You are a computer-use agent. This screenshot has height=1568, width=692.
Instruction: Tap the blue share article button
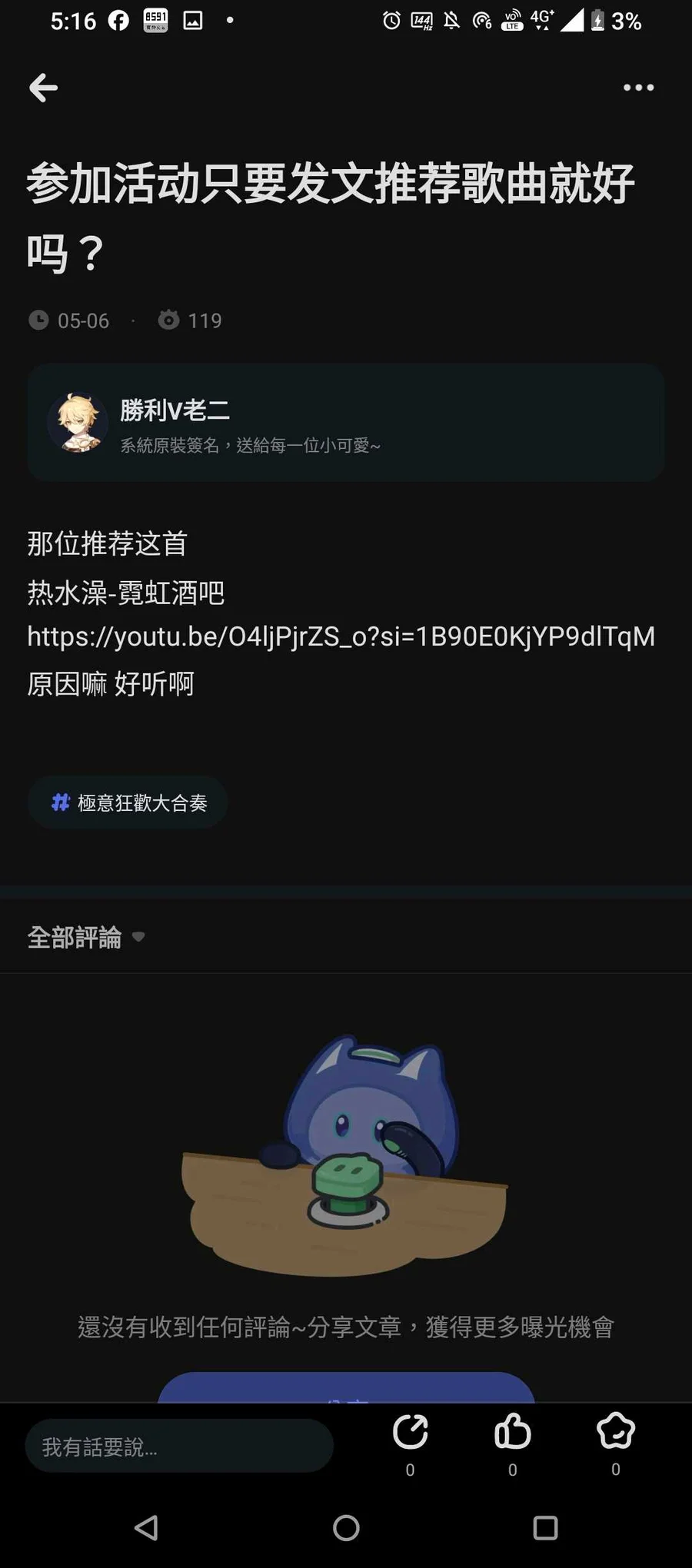(x=346, y=1388)
